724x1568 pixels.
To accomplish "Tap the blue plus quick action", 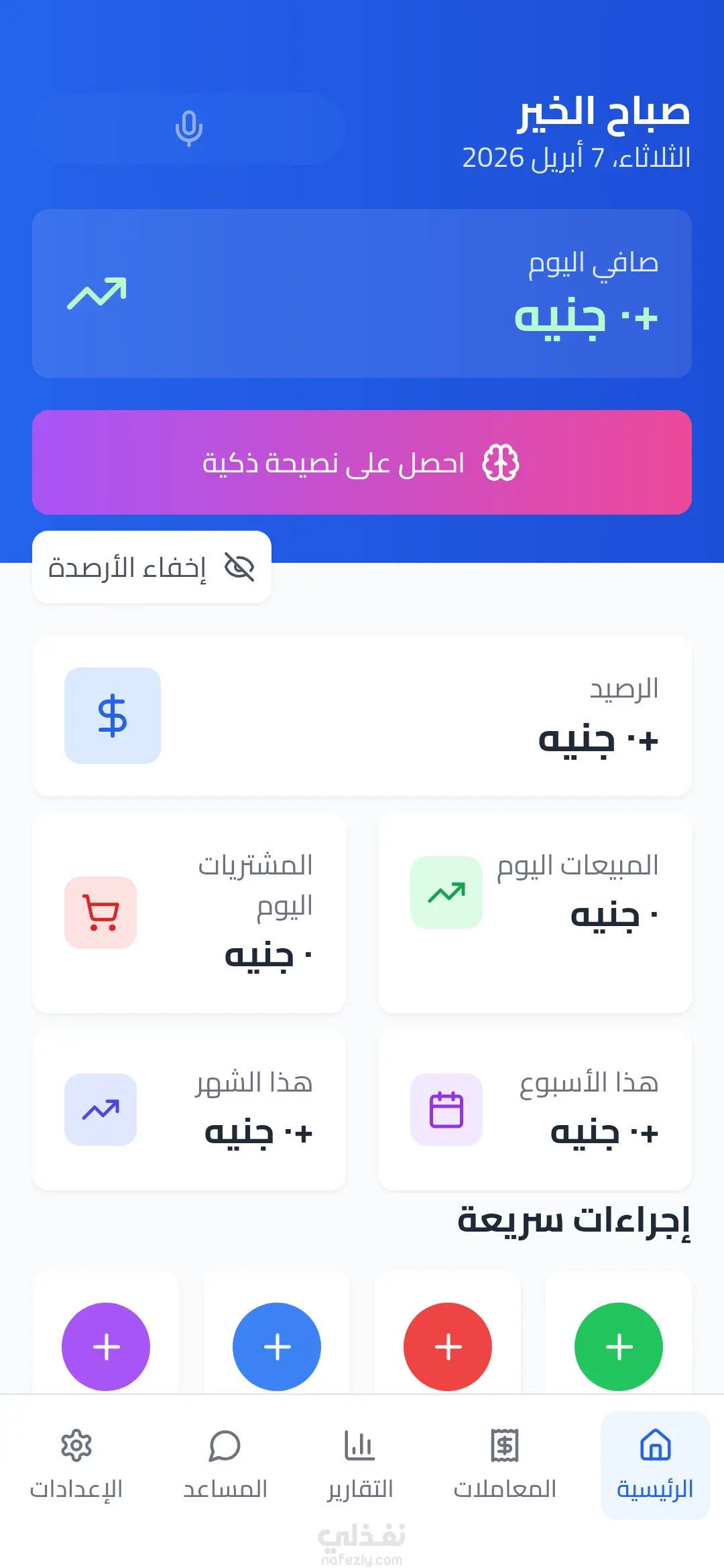I will (x=277, y=1346).
